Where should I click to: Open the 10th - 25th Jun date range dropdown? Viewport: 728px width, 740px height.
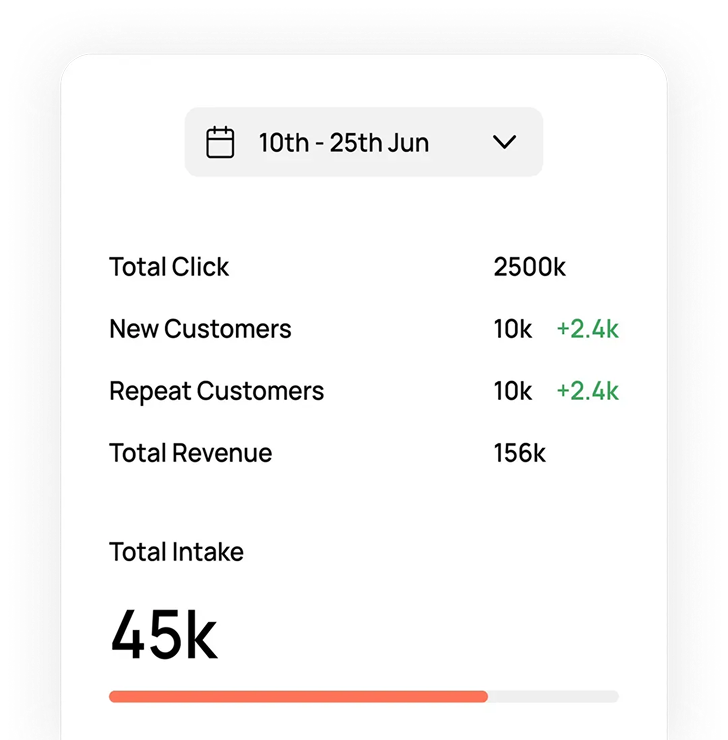pos(364,142)
